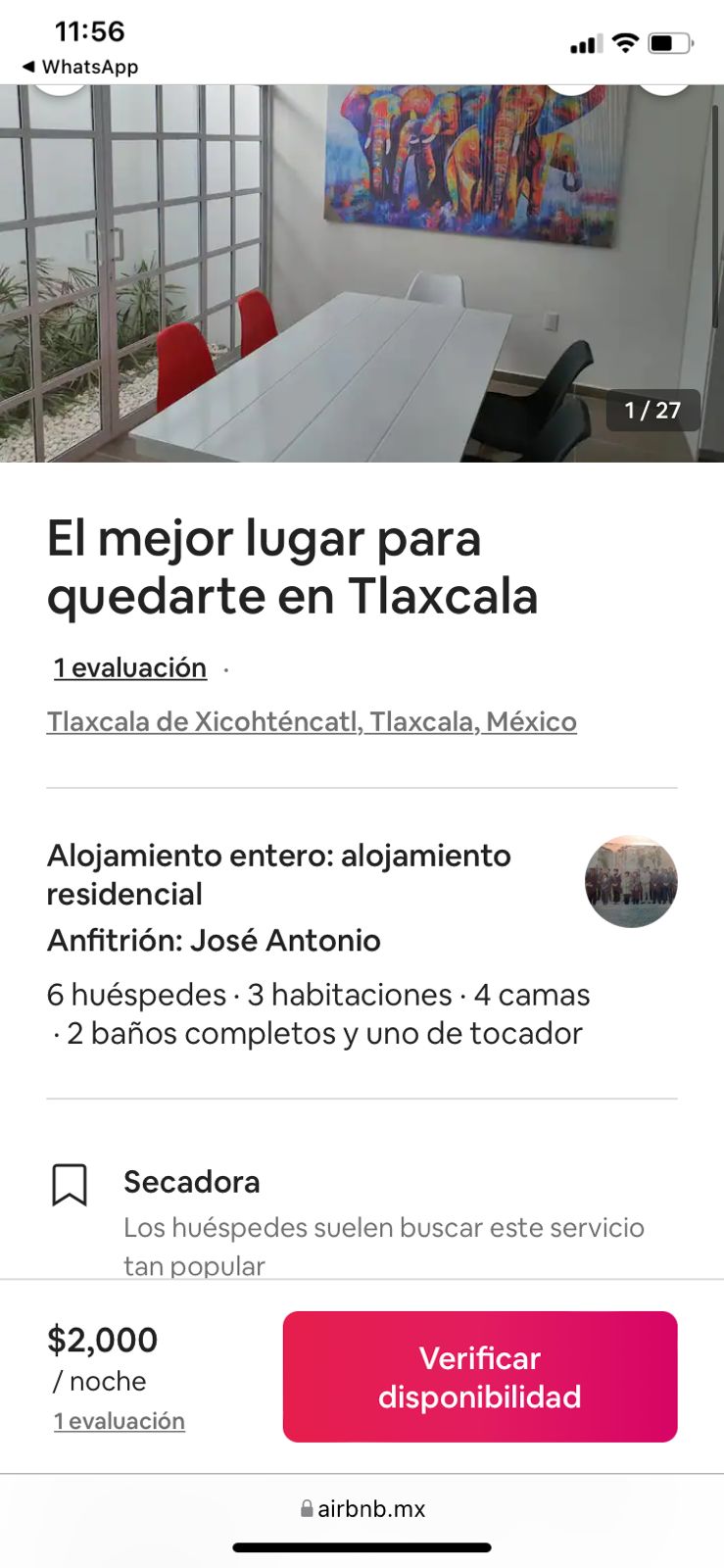This screenshot has height=1568, width=724.
Task: Return to WhatsApp via back link
Action: (80, 67)
